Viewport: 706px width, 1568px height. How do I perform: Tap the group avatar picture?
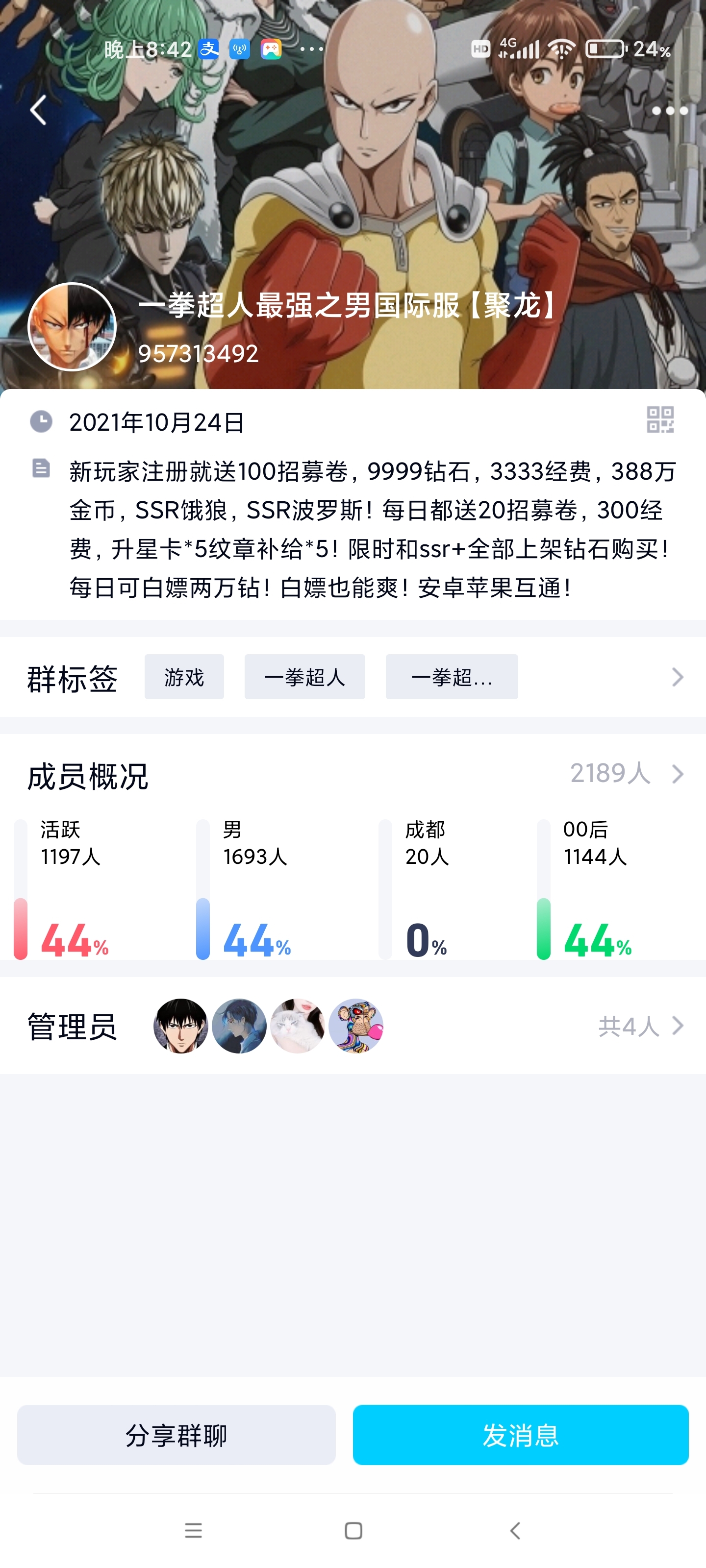73,327
